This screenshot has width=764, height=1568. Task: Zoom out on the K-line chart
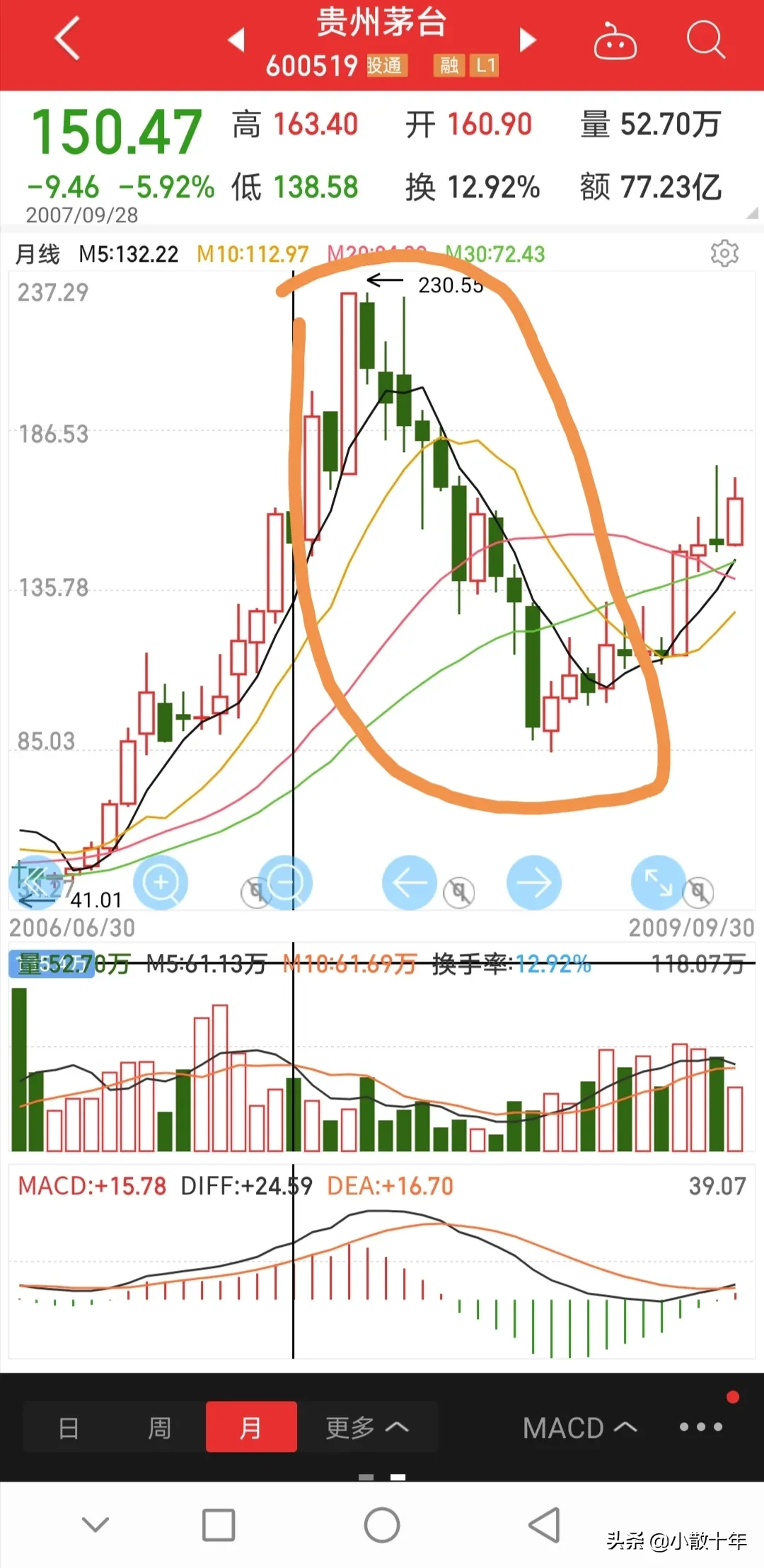click(x=285, y=882)
